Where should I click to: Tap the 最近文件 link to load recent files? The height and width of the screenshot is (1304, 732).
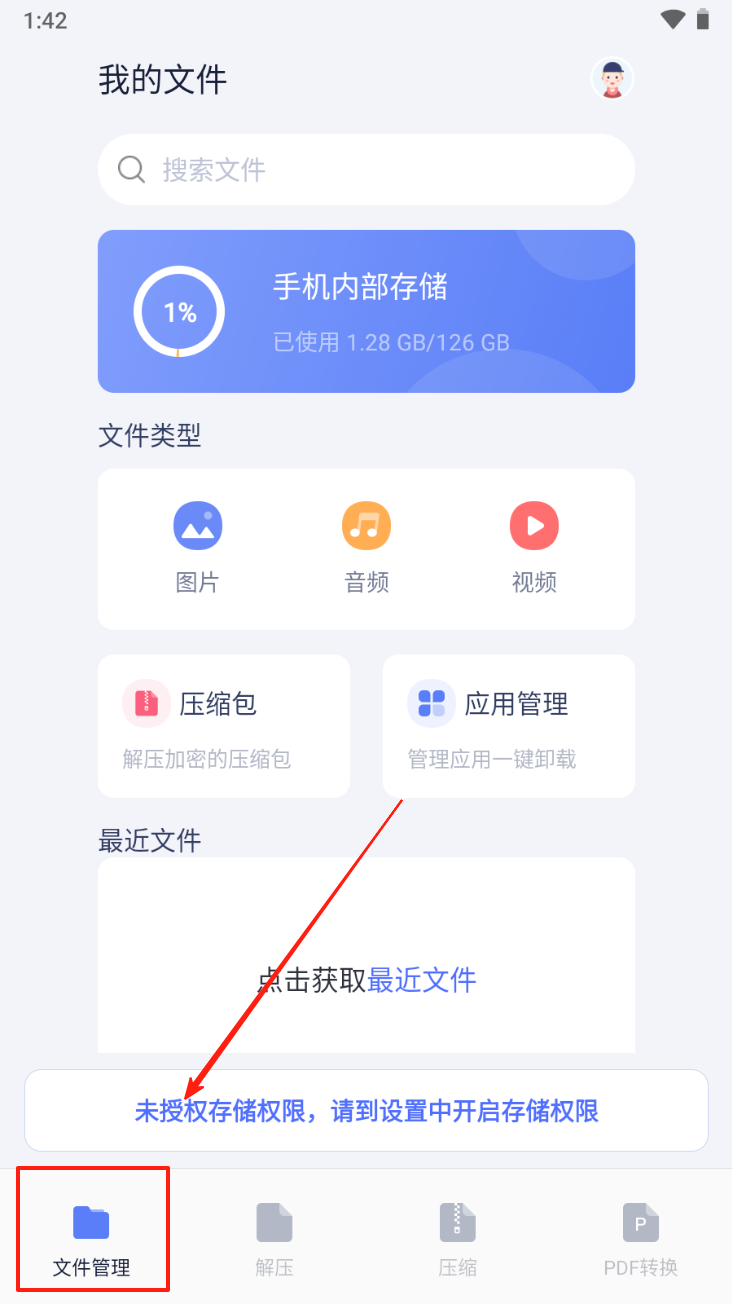coord(421,980)
